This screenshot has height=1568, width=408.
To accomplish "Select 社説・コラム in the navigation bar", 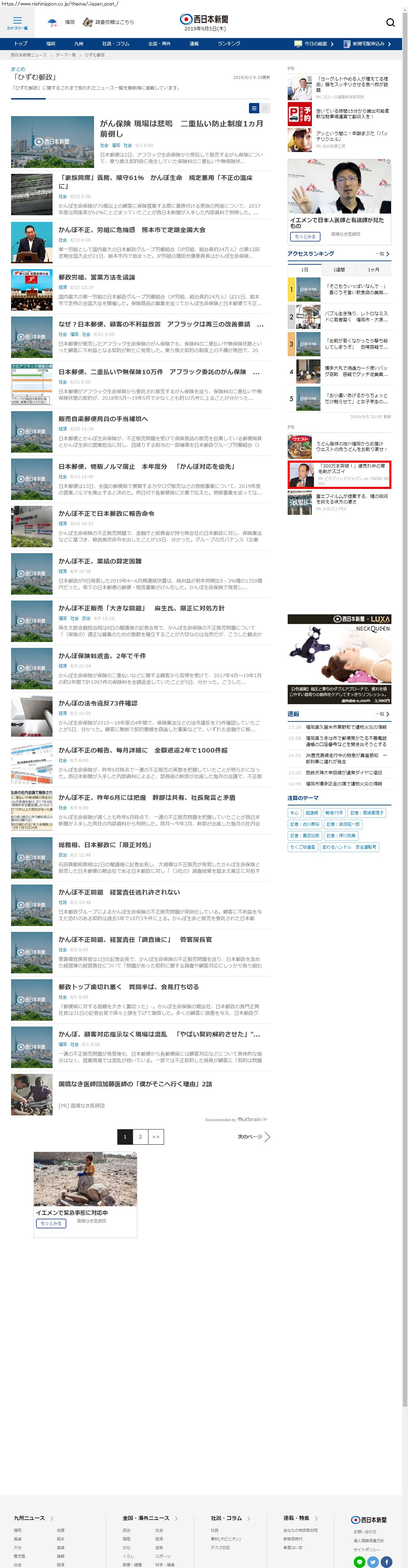I will (x=116, y=44).
